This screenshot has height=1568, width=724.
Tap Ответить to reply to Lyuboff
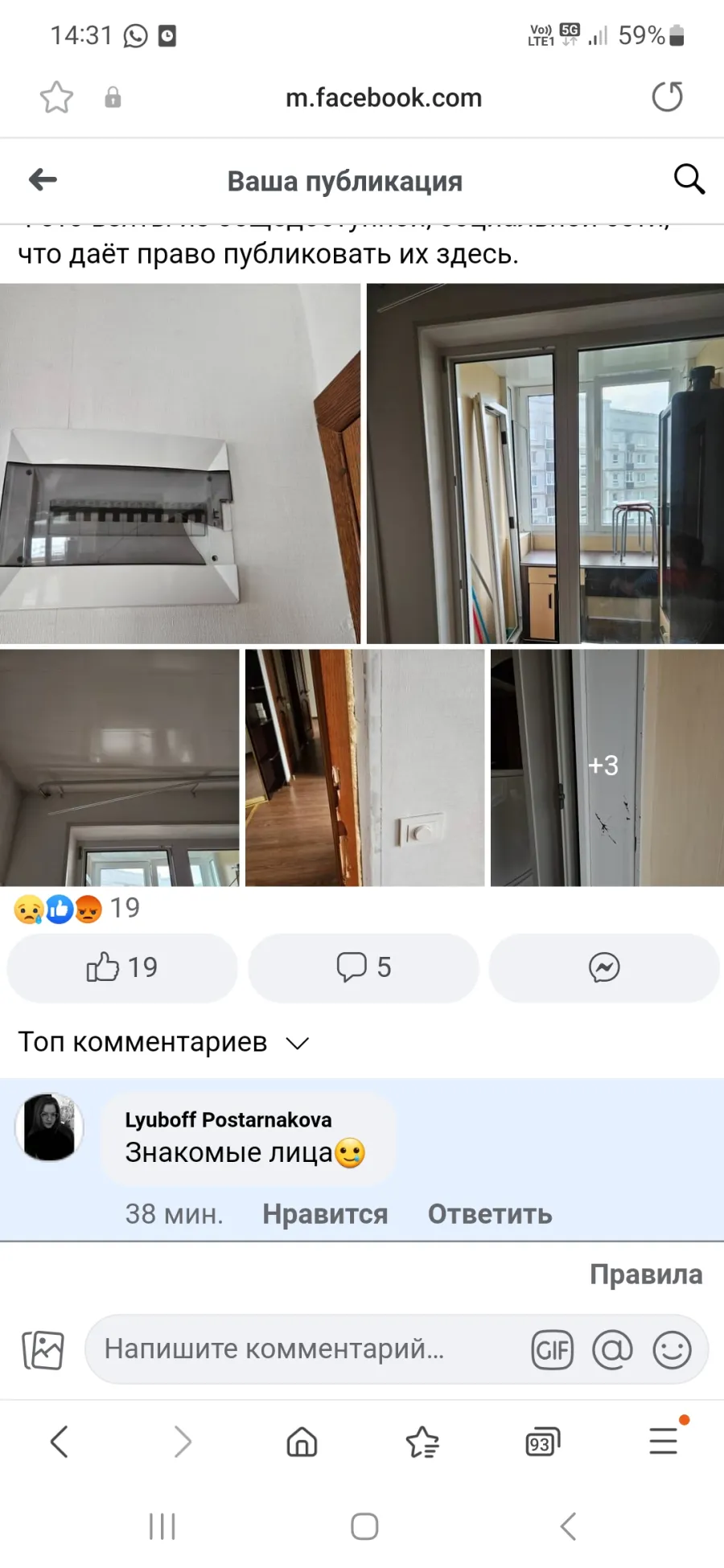tap(490, 1213)
